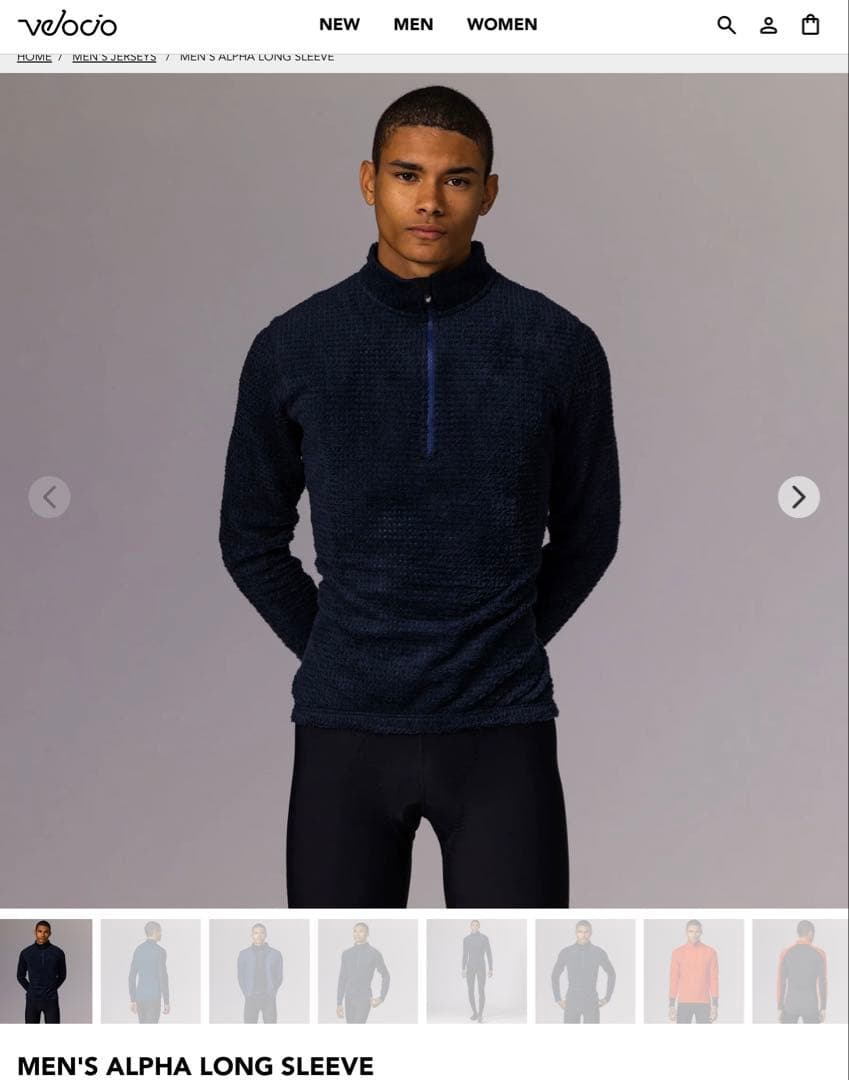Select the full-body standing thumbnail
The width and height of the screenshot is (849, 1080).
click(x=476, y=971)
